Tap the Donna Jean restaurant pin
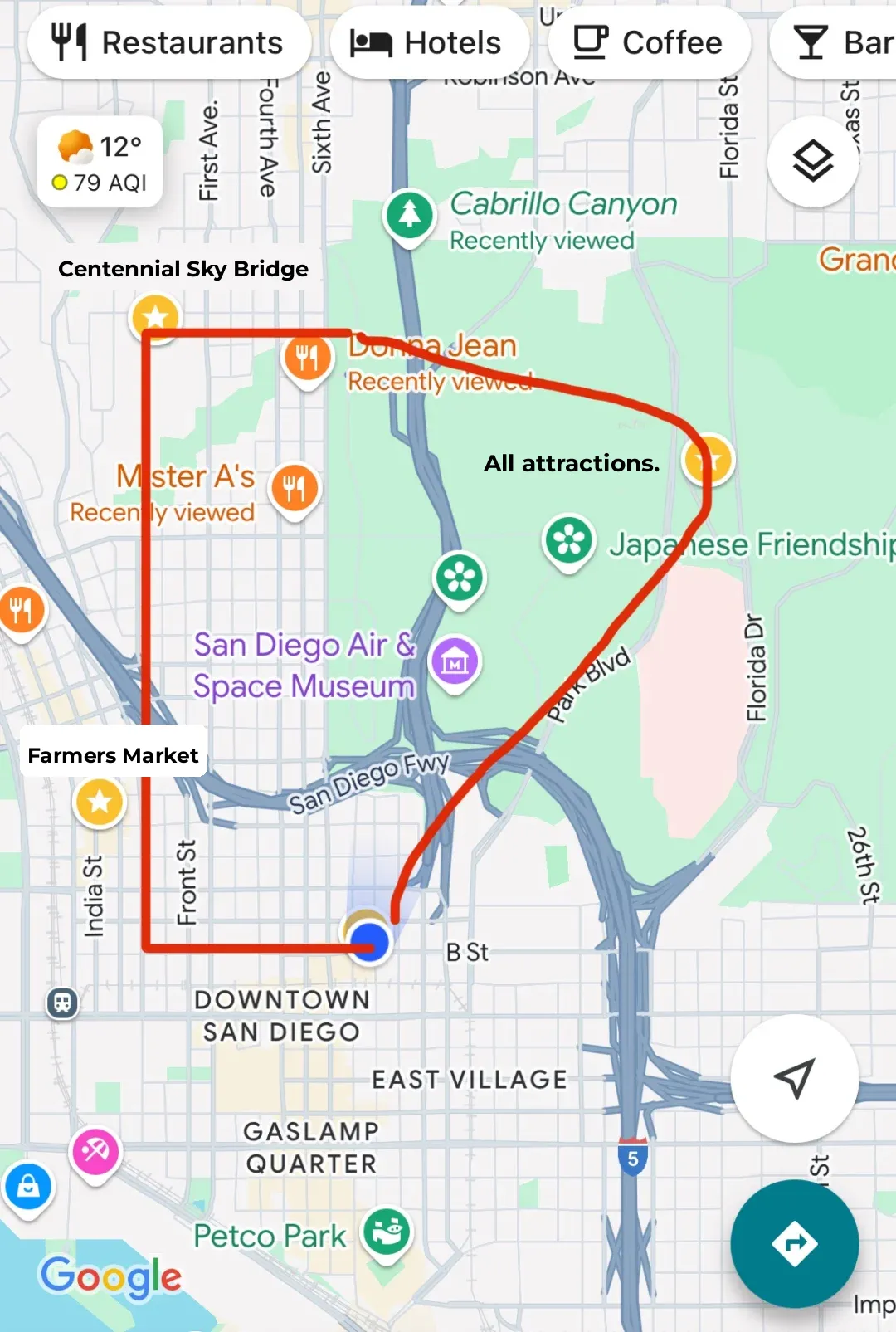The width and height of the screenshot is (896, 1332). 308,357
